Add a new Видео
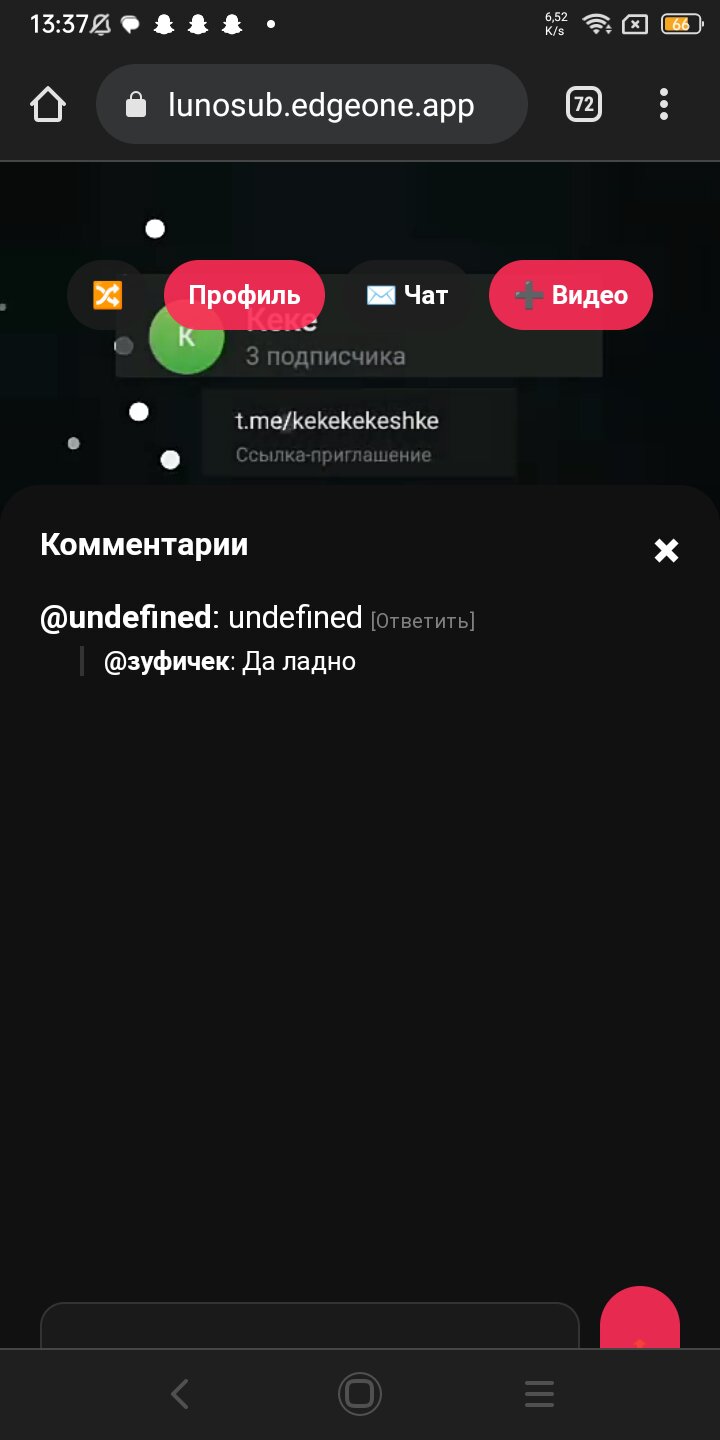Viewport: 720px width, 1440px height. point(570,295)
